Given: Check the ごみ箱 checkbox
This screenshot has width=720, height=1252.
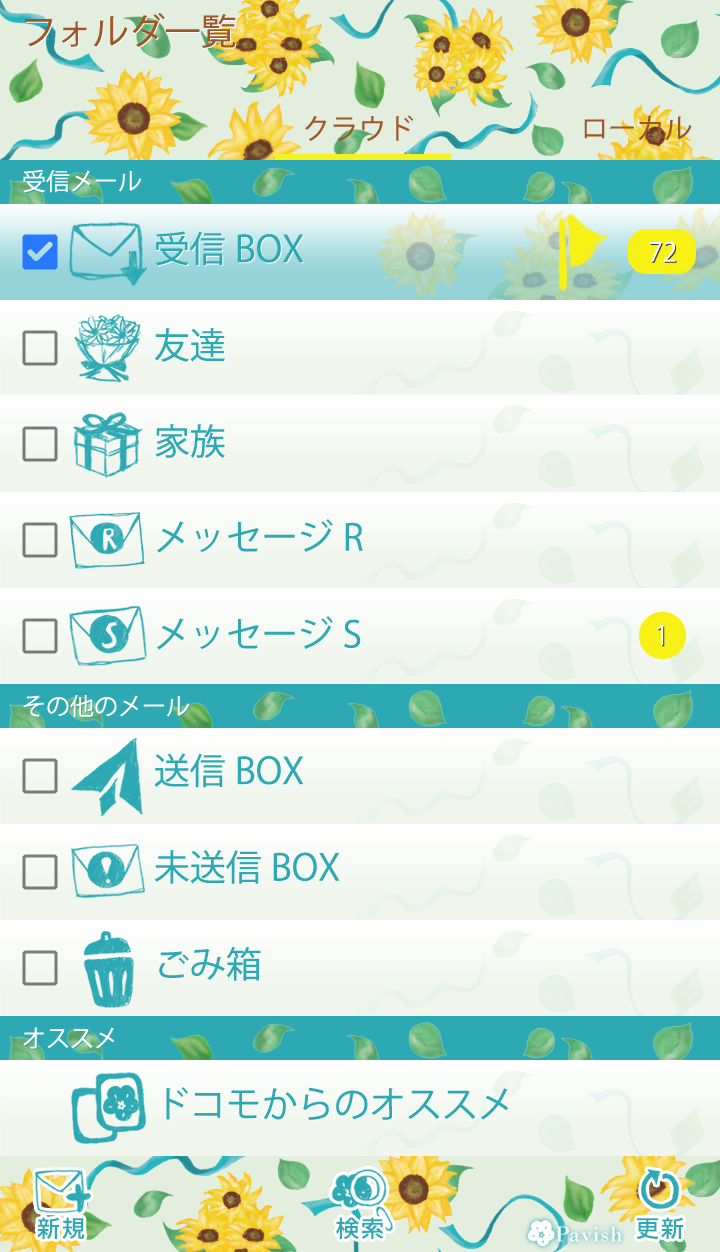Looking at the screenshot, I should (x=40, y=968).
